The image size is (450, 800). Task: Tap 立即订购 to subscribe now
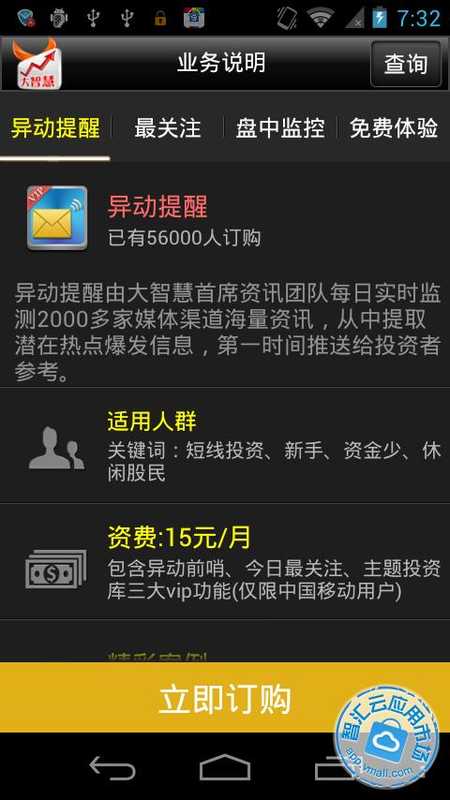[x=225, y=699]
